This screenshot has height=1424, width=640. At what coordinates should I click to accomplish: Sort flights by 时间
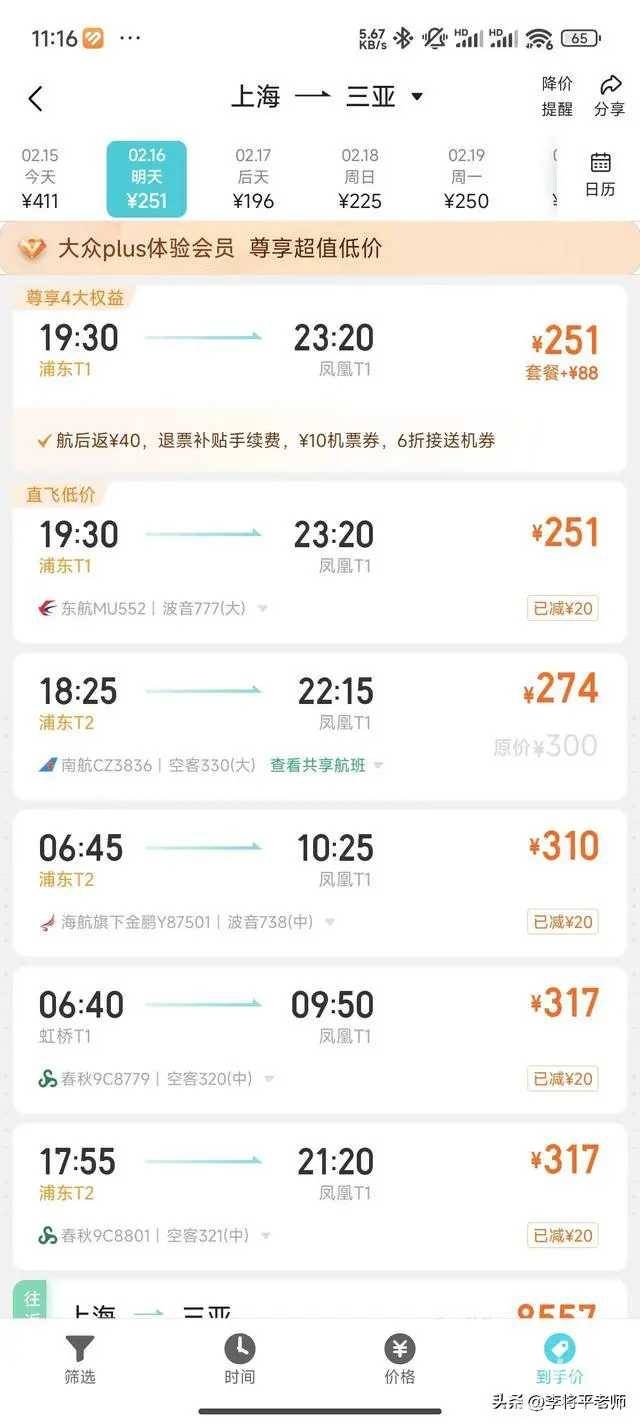(240, 1360)
